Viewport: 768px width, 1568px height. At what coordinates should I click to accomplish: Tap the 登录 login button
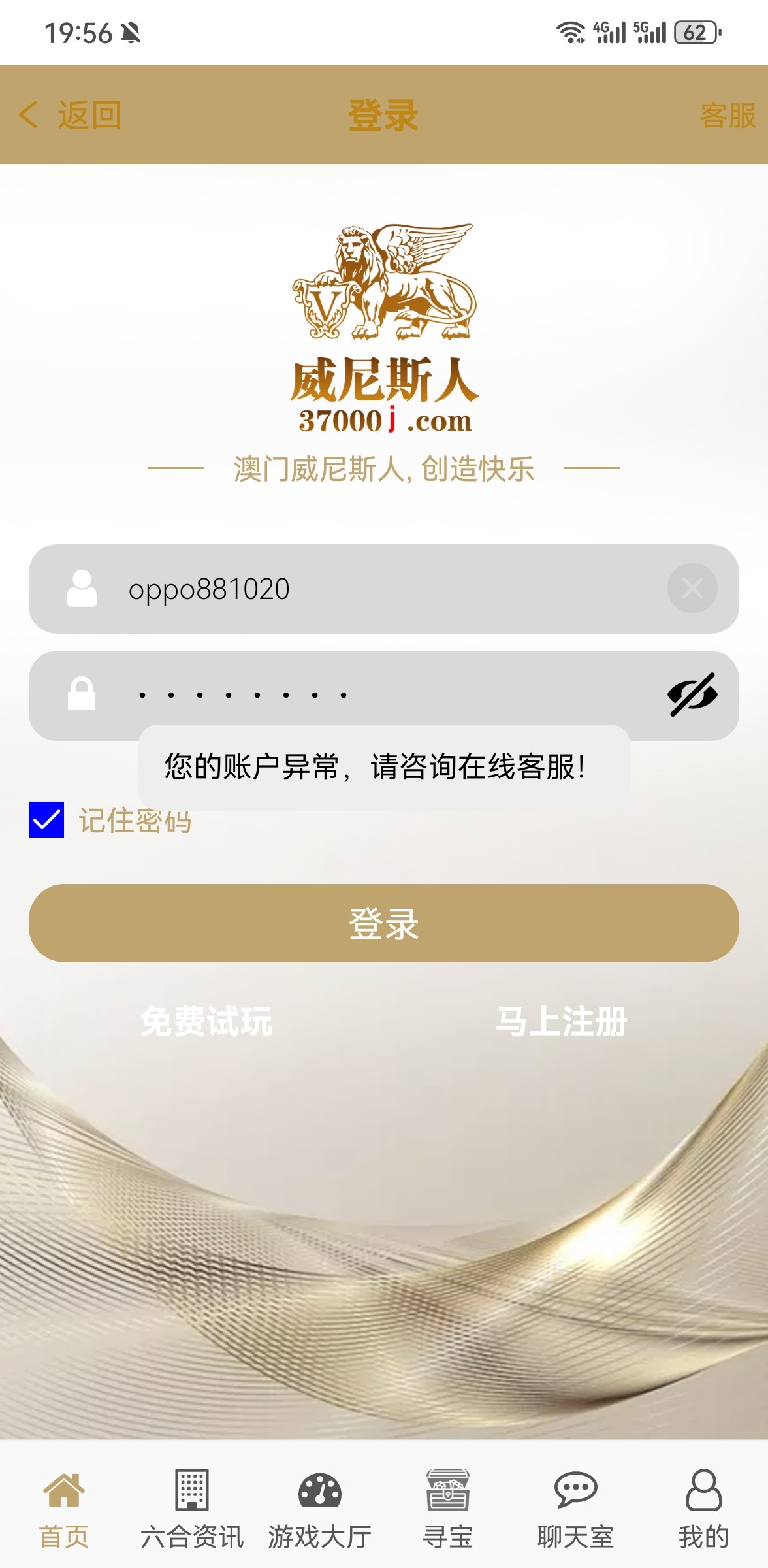(384, 923)
